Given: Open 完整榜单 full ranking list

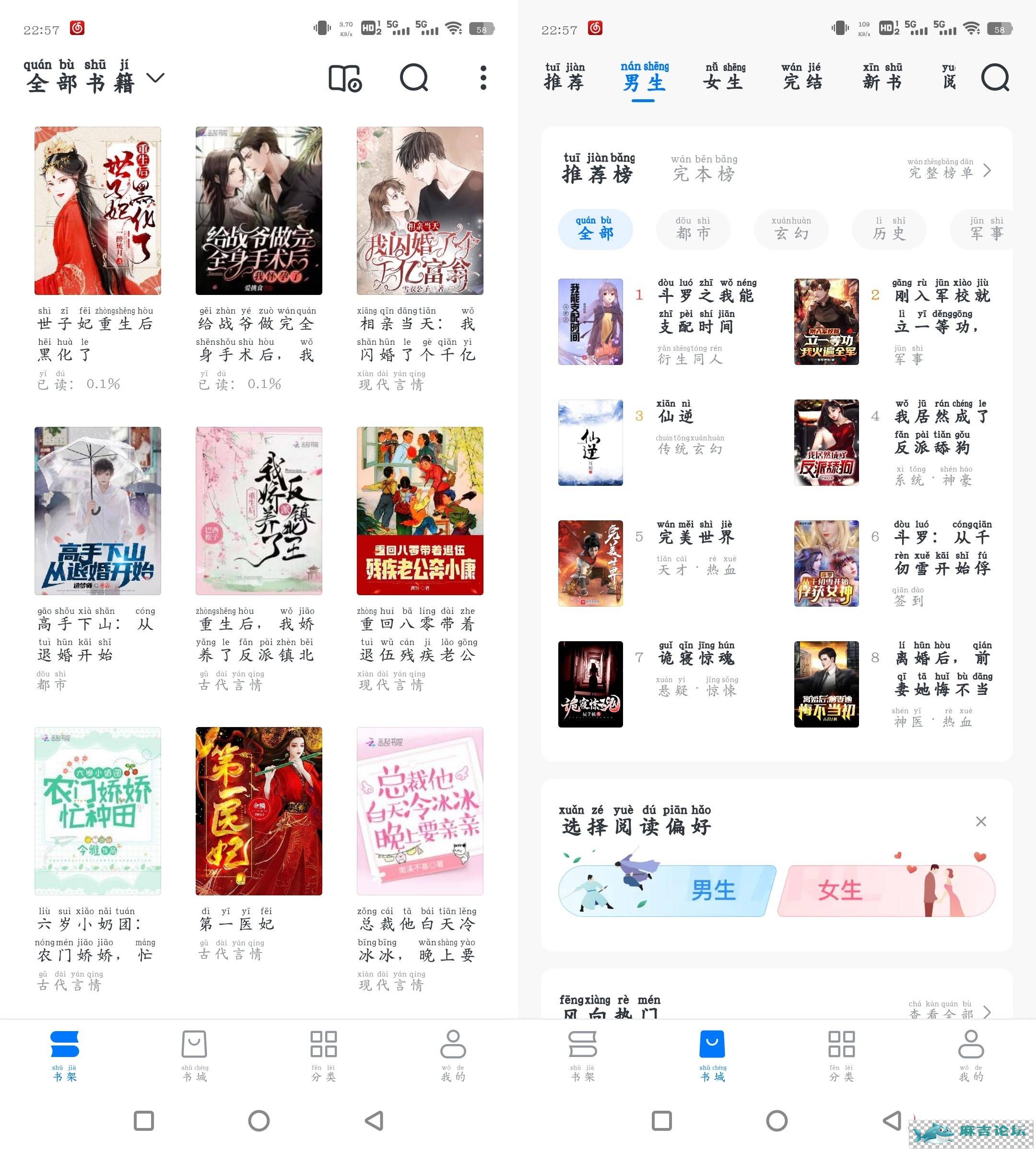Looking at the screenshot, I should tap(949, 170).
